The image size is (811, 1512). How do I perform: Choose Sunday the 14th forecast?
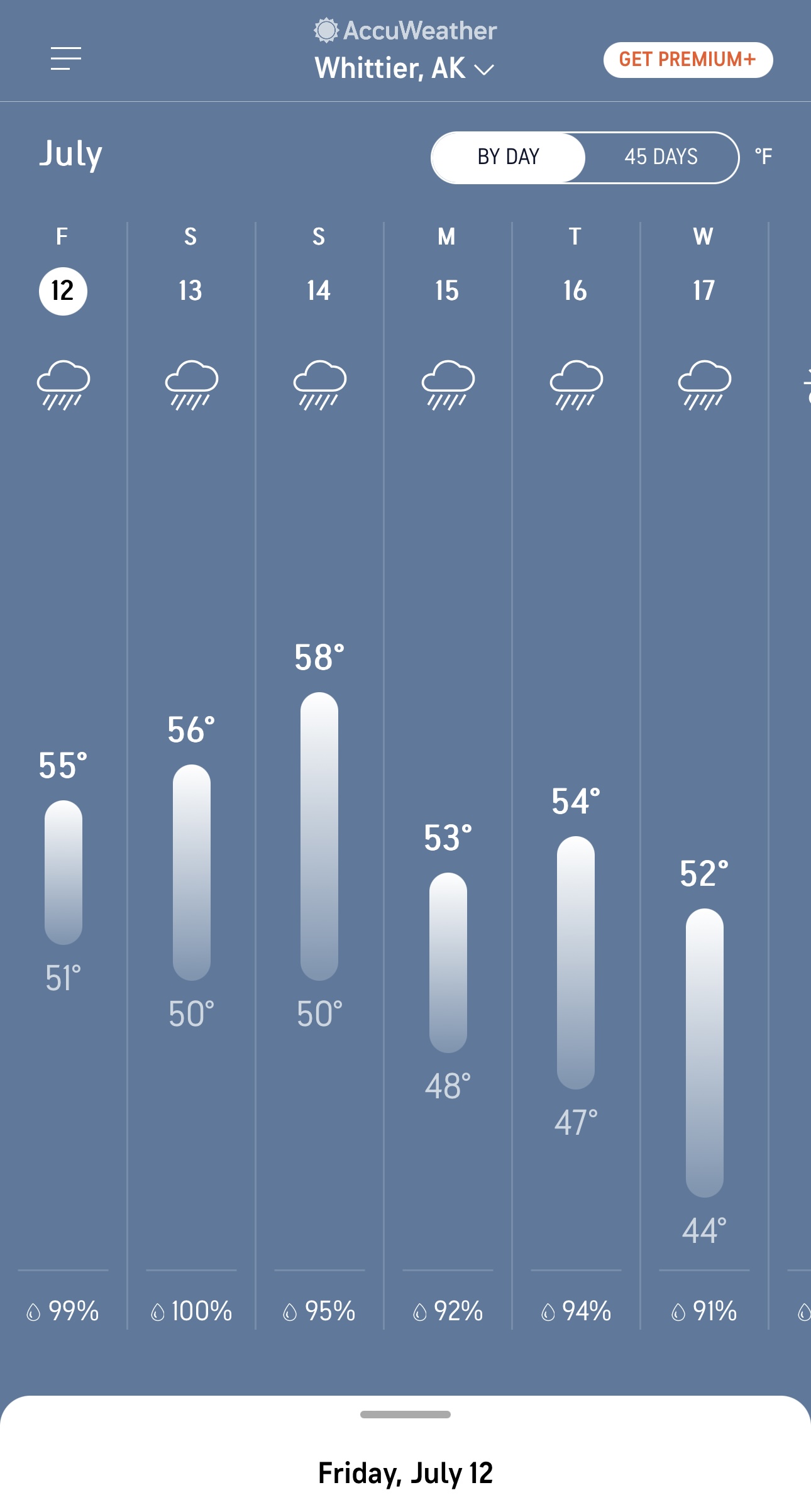tap(319, 291)
